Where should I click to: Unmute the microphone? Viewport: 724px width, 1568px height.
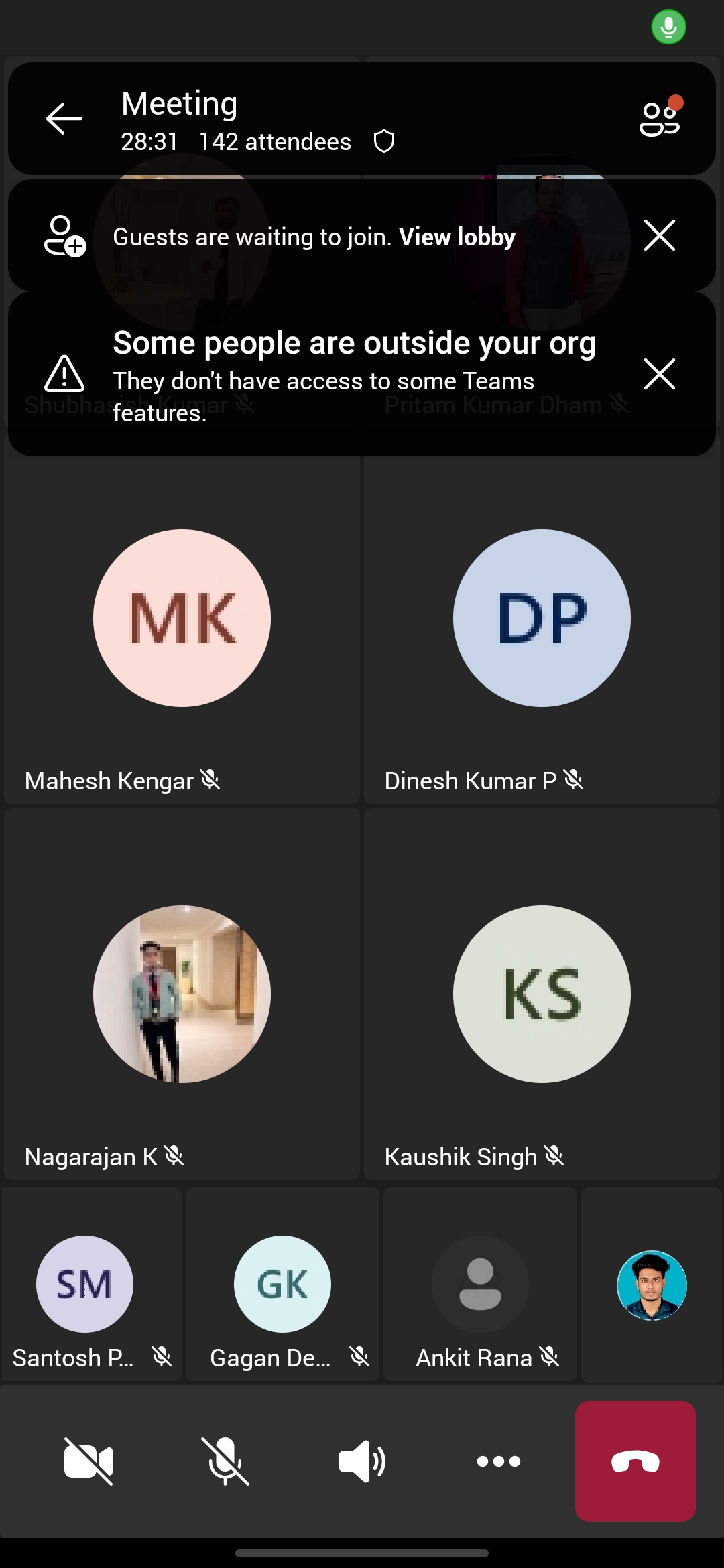(226, 1461)
